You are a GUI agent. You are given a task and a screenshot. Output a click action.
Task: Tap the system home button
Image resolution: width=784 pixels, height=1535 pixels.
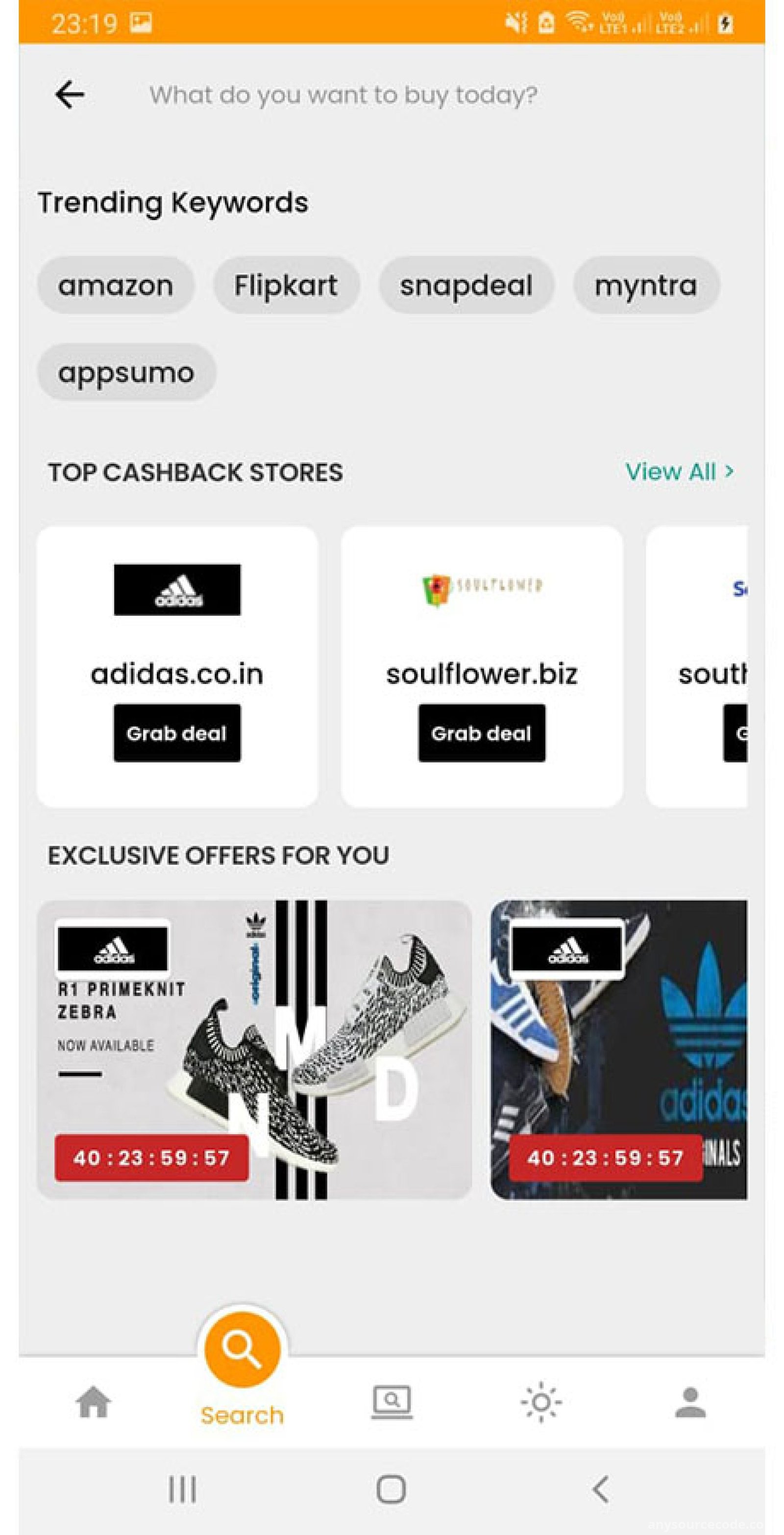tap(392, 1489)
